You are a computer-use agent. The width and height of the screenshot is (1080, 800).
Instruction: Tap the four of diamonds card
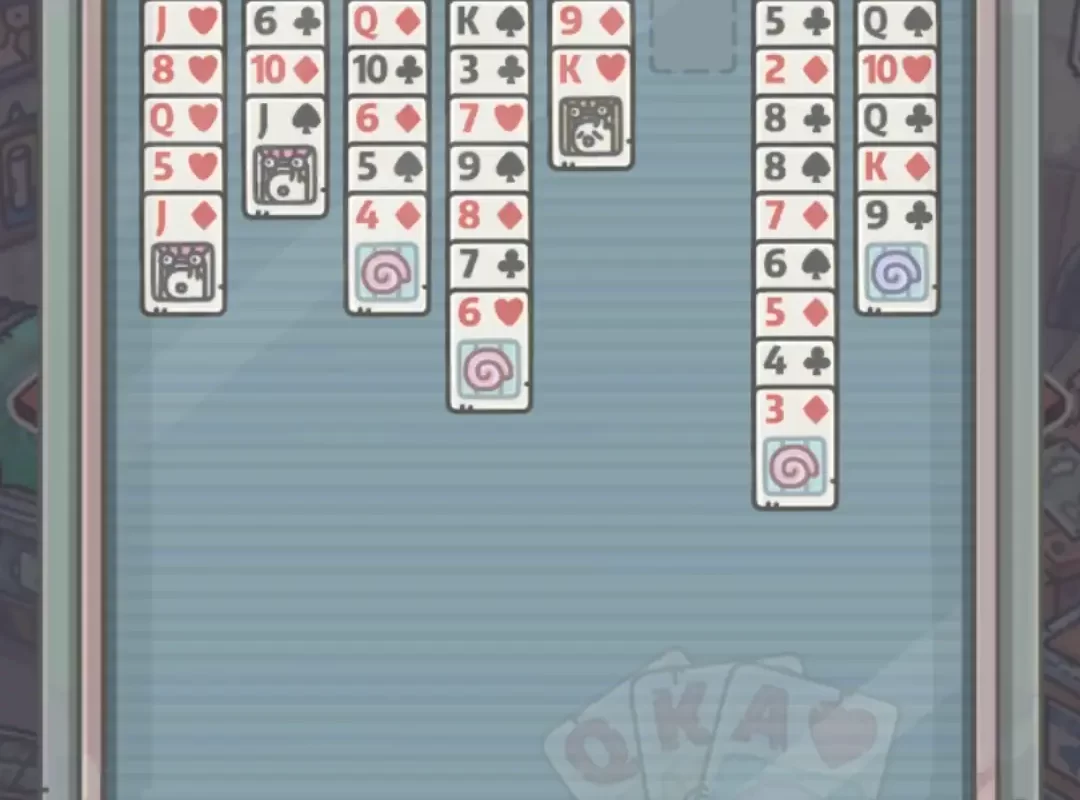[387, 254]
